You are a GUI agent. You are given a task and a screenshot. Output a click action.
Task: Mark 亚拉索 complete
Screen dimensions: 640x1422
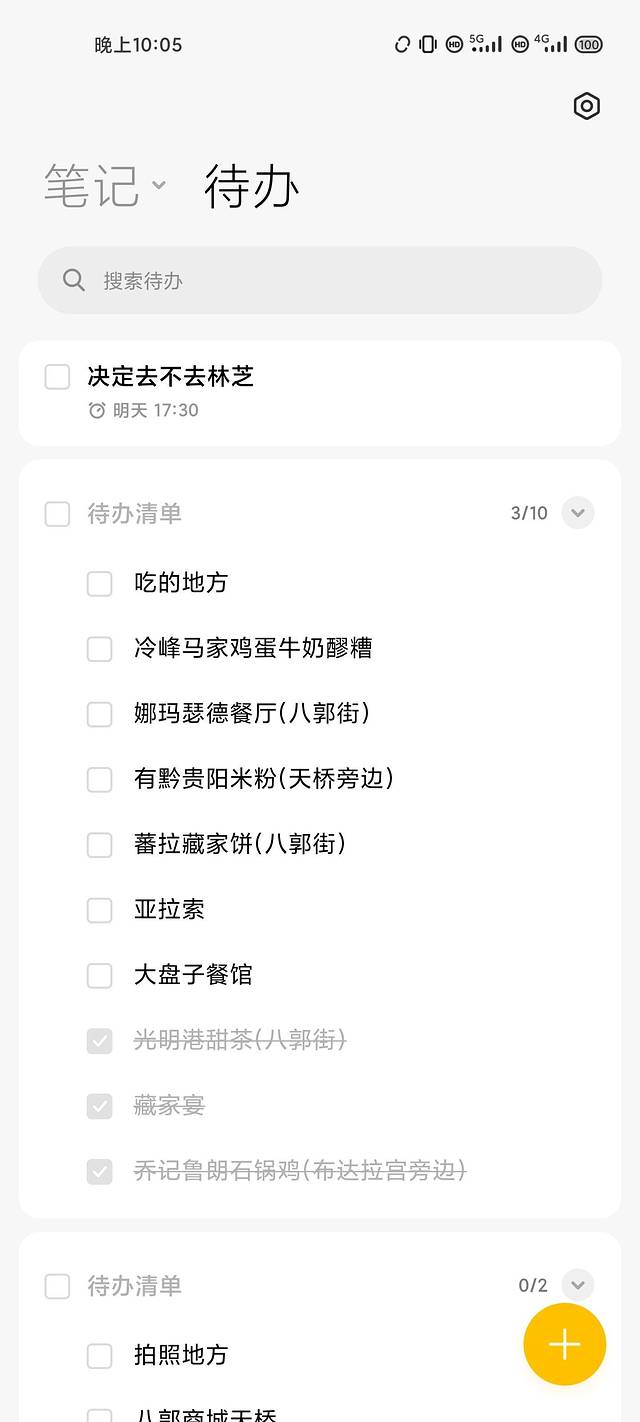tap(100, 910)
